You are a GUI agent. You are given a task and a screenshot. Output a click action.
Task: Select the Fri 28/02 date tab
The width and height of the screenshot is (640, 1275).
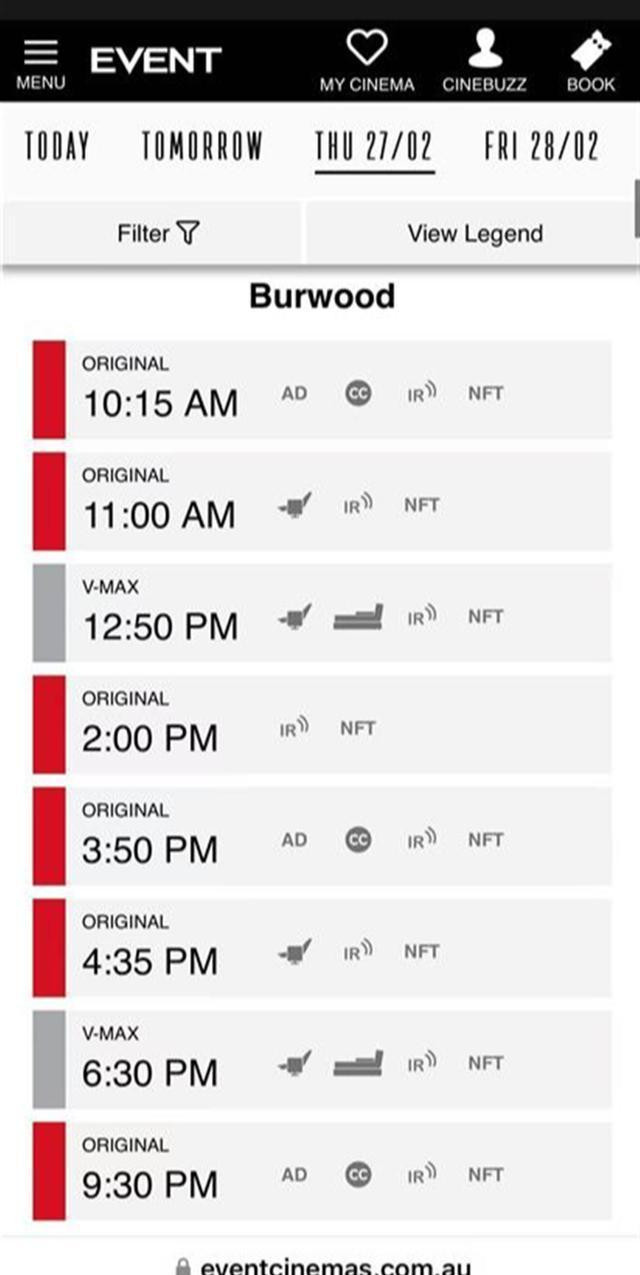tap(541, 147)
